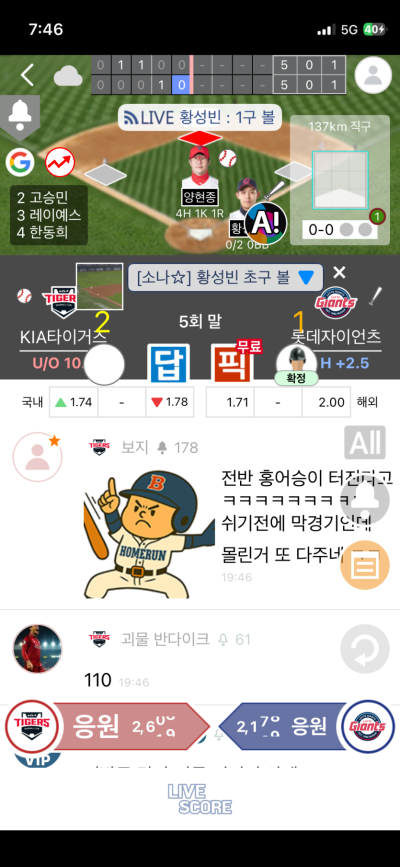Viewport: 400px width, 867px height.
Task: Tap the blue 답 button
Action: click(169, 363)
